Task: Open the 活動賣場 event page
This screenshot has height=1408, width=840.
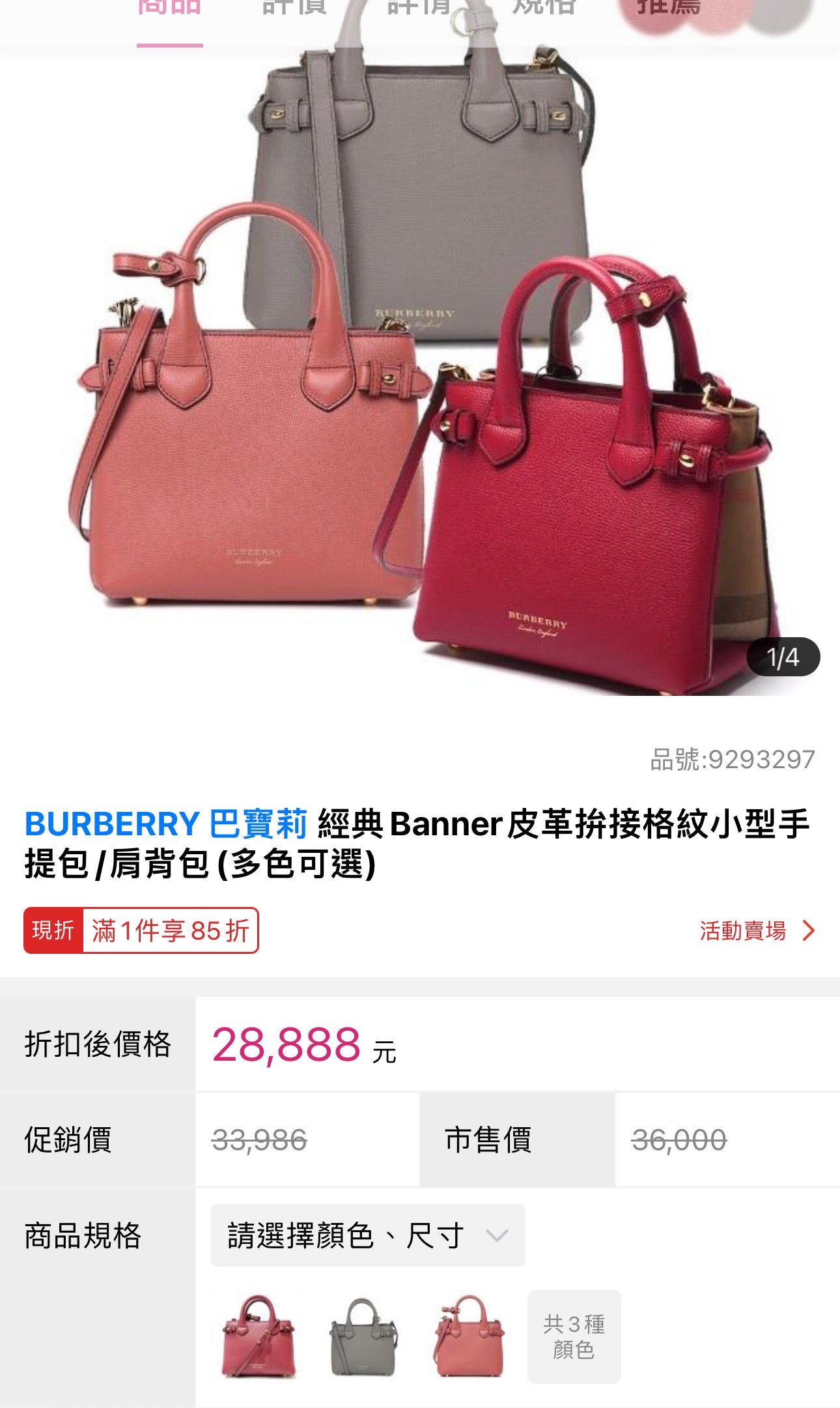Action: [757, 930]
